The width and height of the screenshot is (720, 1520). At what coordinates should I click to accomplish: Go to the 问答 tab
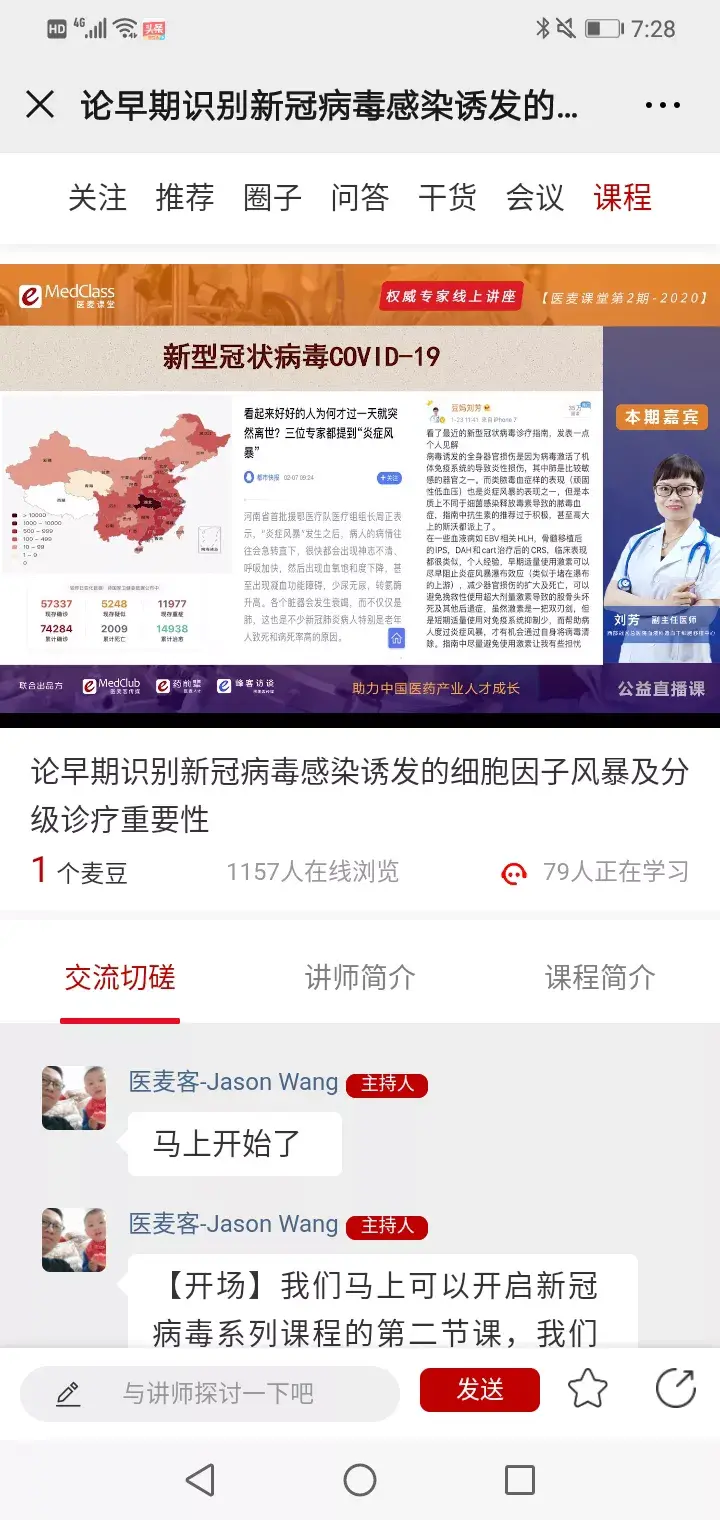[x=360, y=197]
